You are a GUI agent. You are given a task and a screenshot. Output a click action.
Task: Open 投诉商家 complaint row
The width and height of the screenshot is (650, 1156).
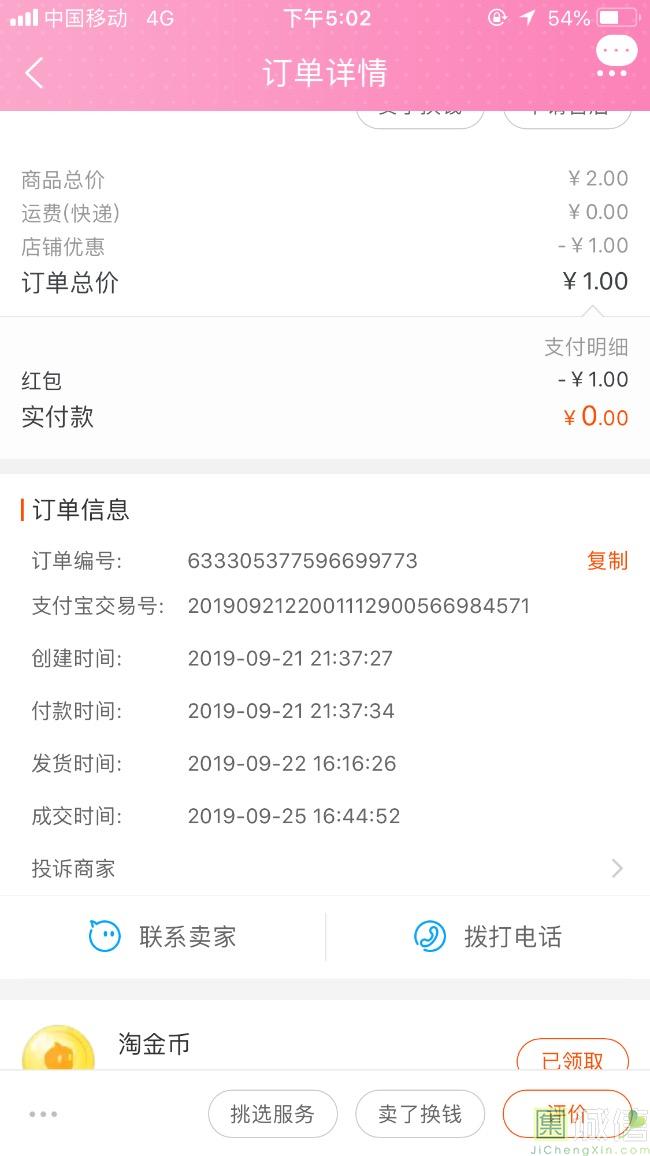[325, 868]
